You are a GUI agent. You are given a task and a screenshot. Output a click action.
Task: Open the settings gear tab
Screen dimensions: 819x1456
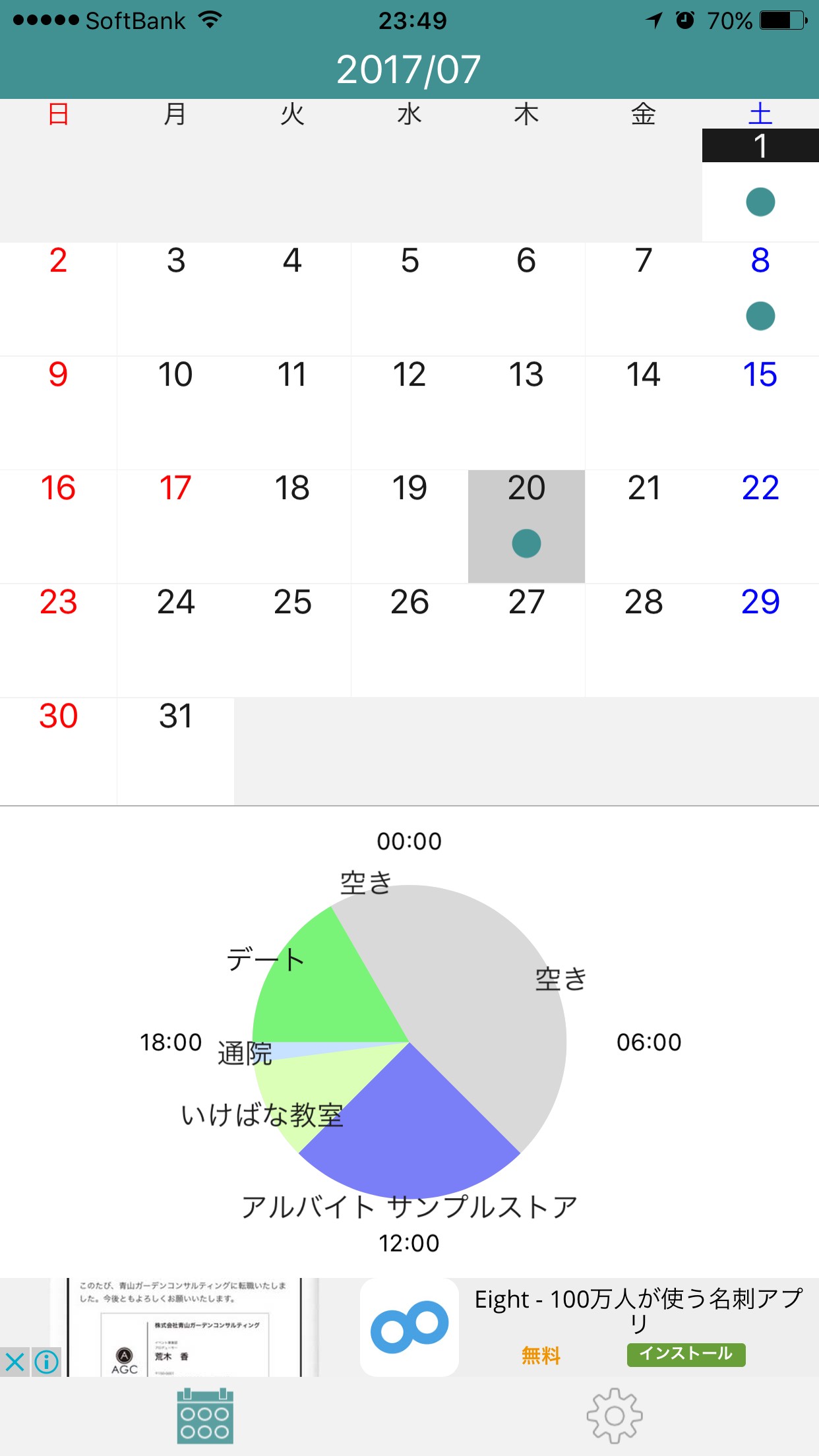click(x=614, y=1415)
